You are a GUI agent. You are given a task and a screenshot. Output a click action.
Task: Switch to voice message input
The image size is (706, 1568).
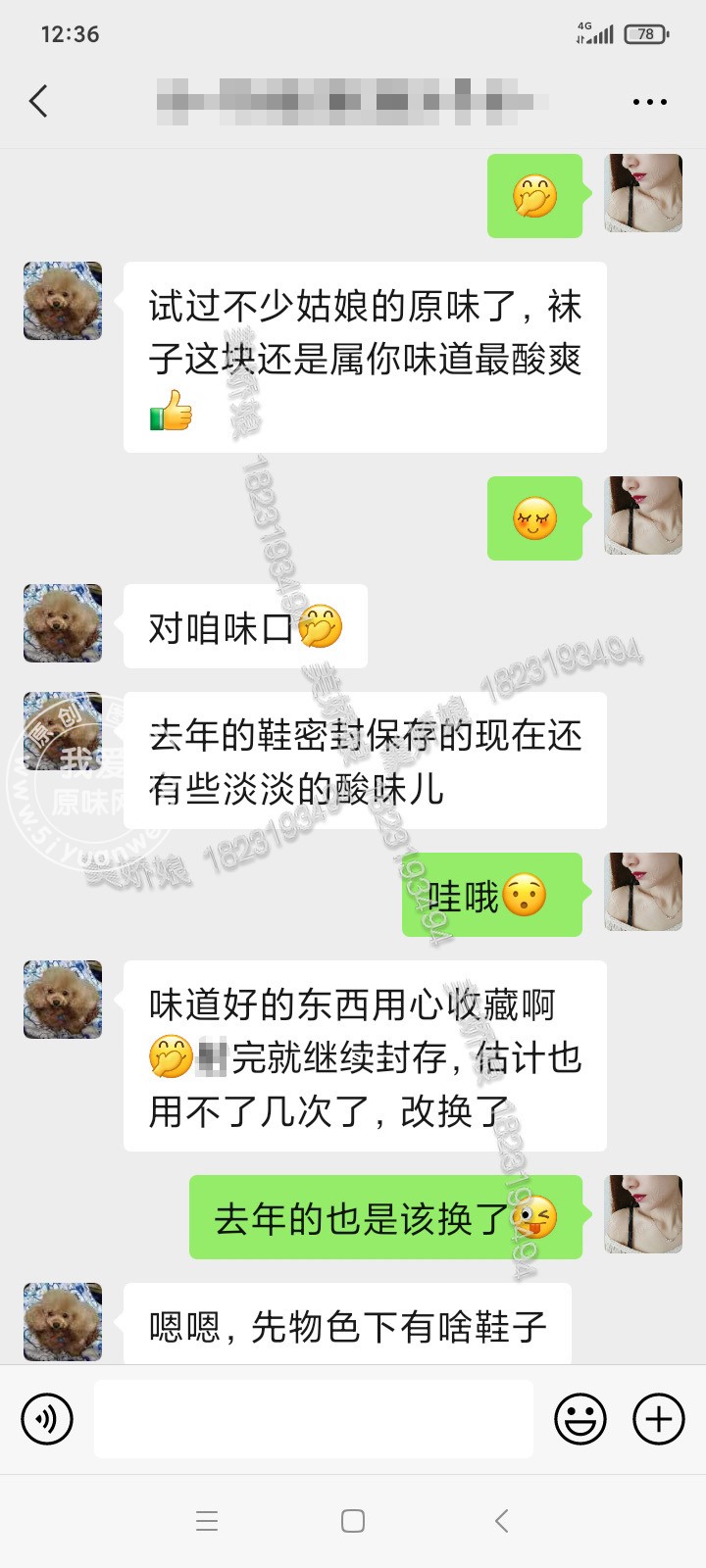tap(47, 1418)
